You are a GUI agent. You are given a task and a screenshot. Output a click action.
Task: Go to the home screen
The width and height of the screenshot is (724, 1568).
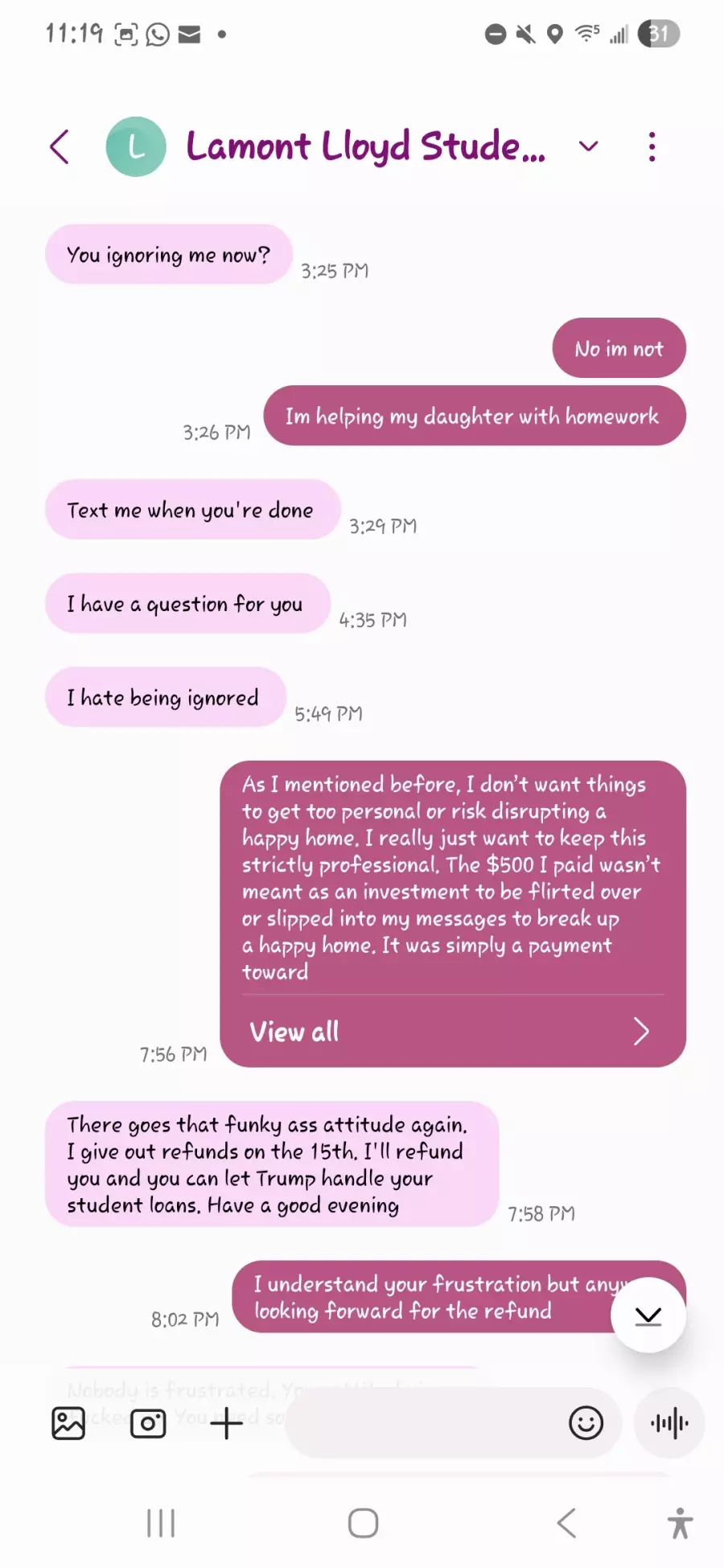pyautogui.click(x=363, y=1523)
